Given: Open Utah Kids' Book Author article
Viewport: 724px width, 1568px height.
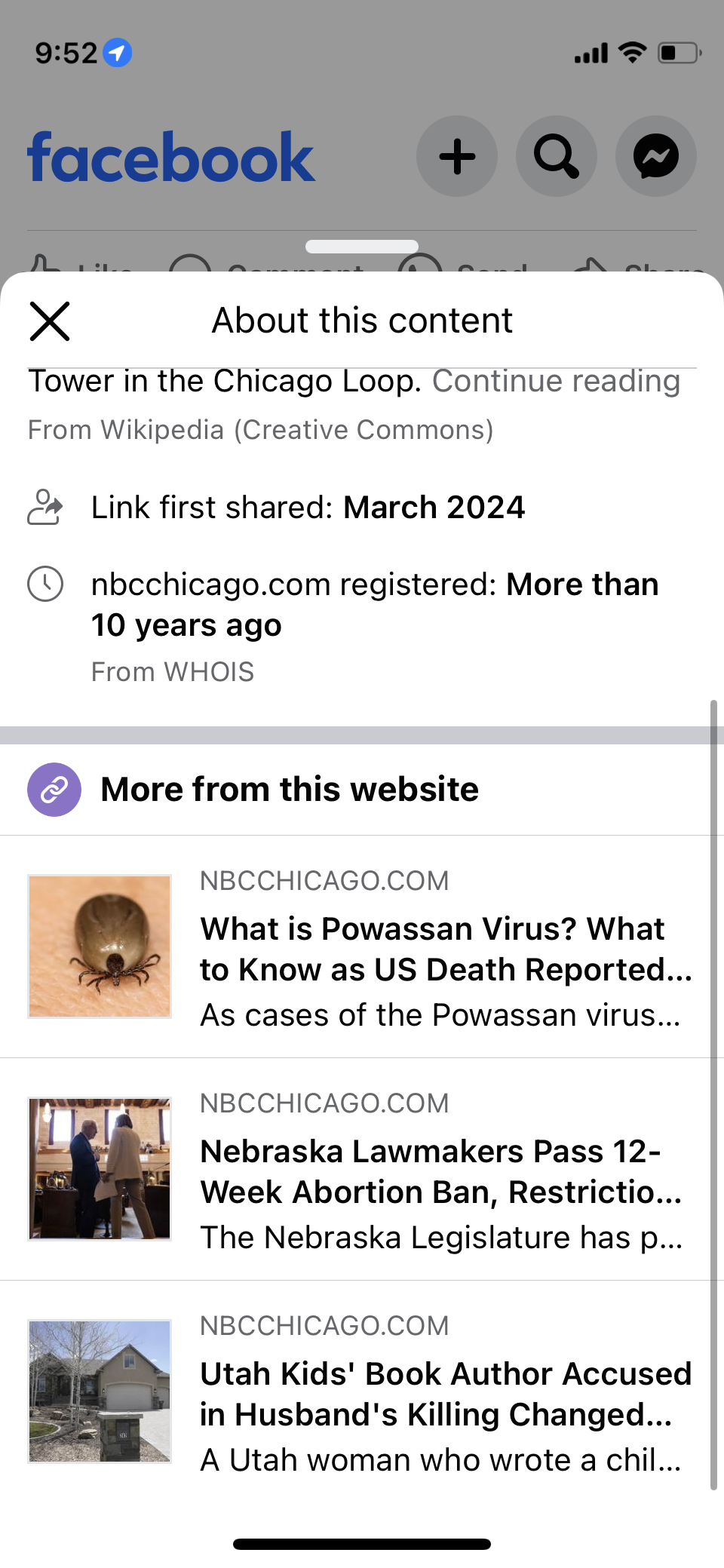Looking at the screenshot, I should [362, 1392].
